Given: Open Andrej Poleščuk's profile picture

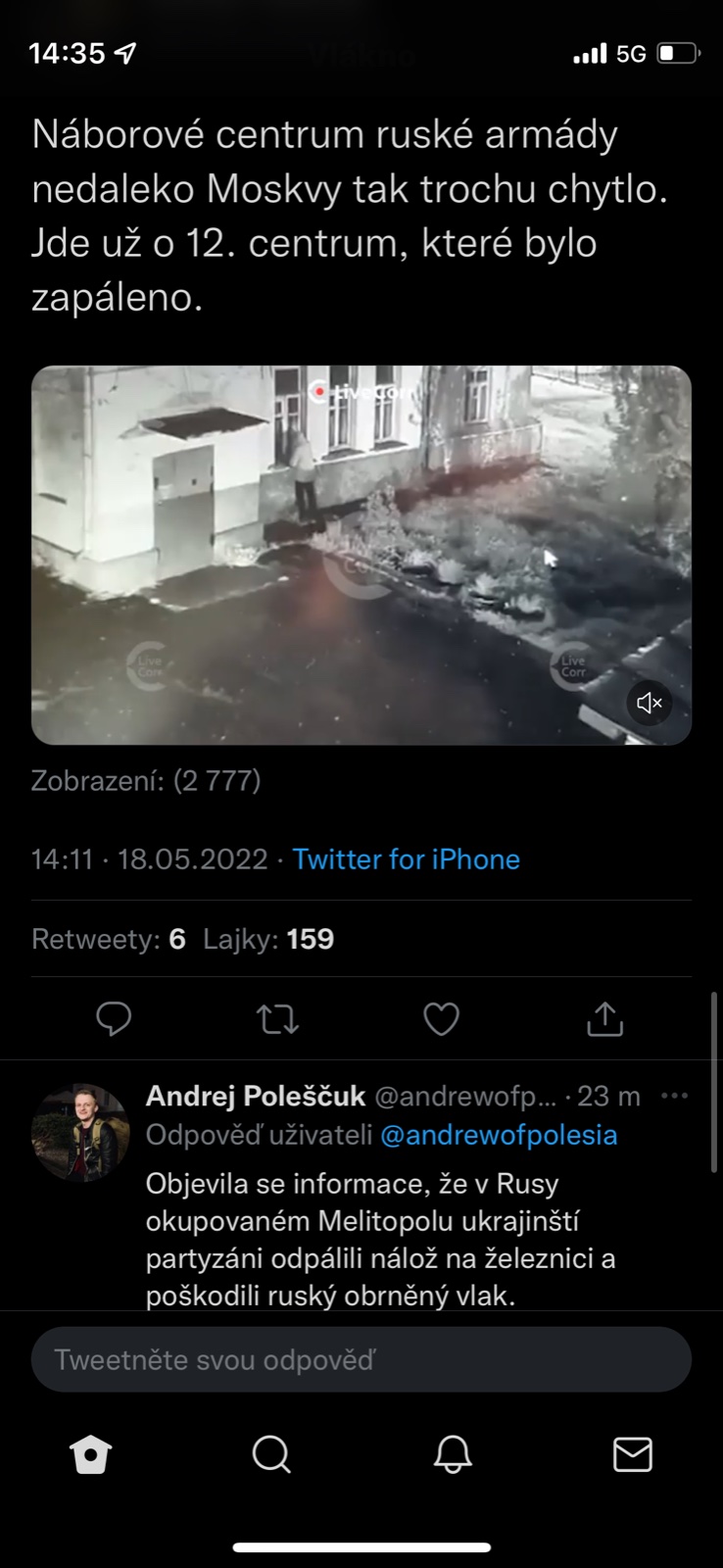Looking at the screenshot, I should (80, 1133).
